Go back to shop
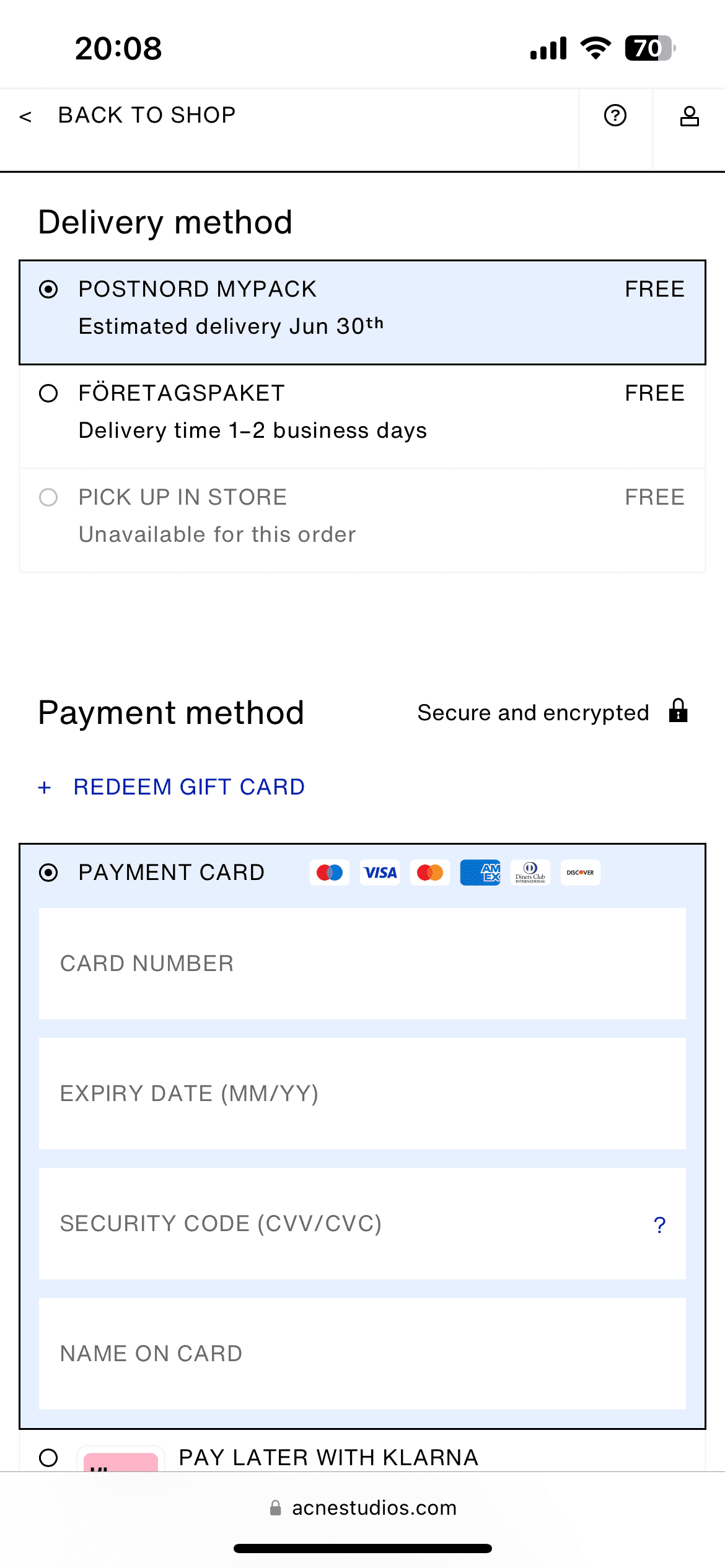The image size is (725, 1568). pyautogui.click(x=128, y=115)
